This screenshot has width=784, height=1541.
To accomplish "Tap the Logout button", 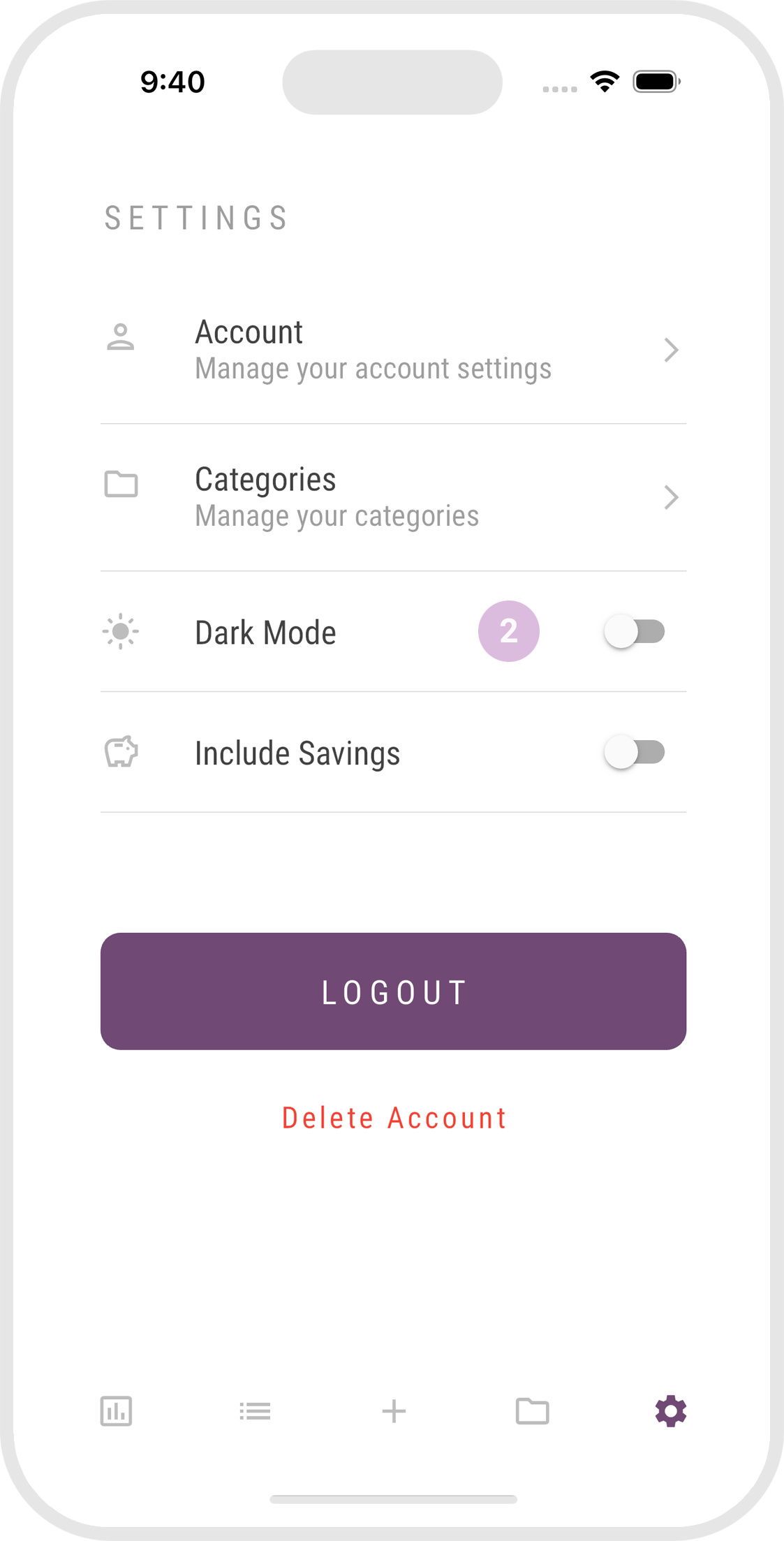I will [x=393, y=991].
